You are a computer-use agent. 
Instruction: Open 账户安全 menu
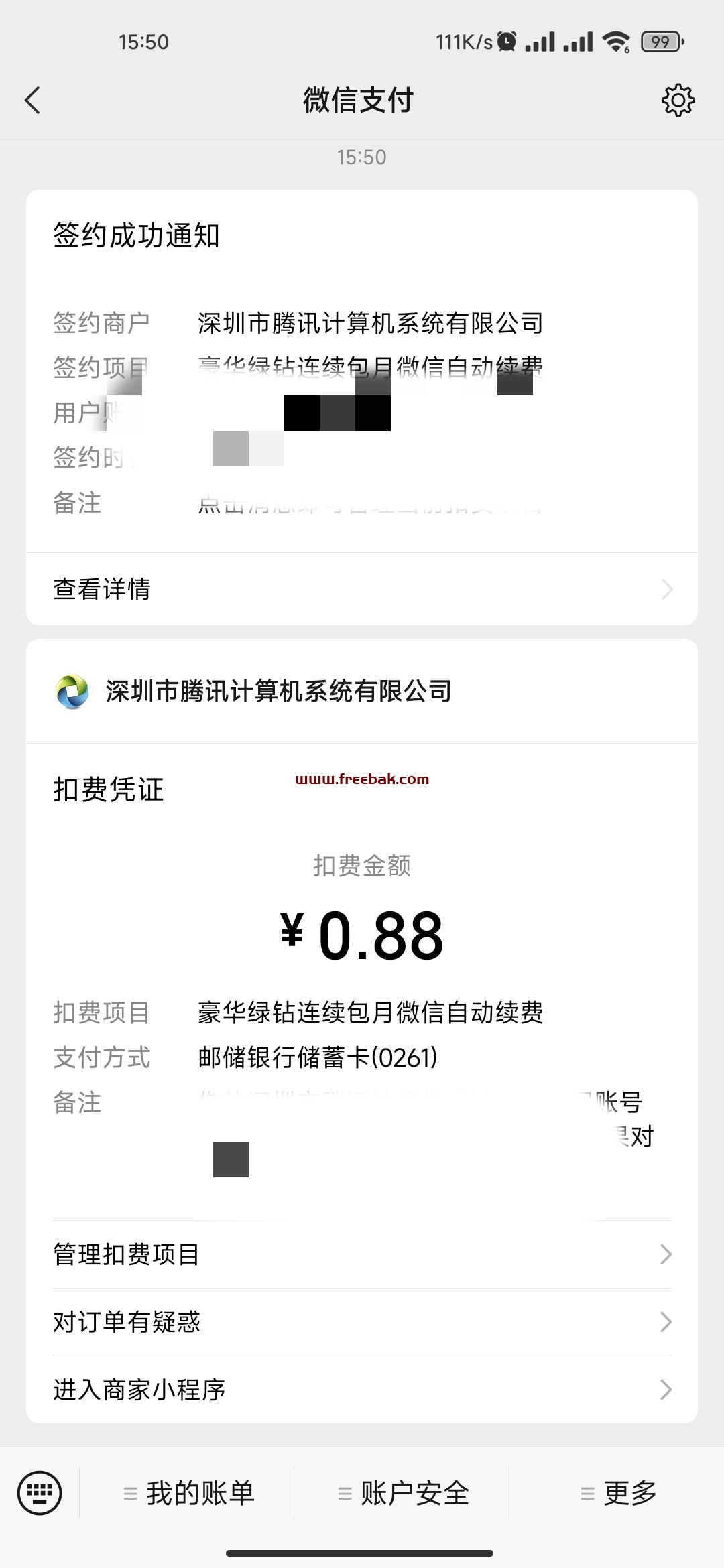402,1493
